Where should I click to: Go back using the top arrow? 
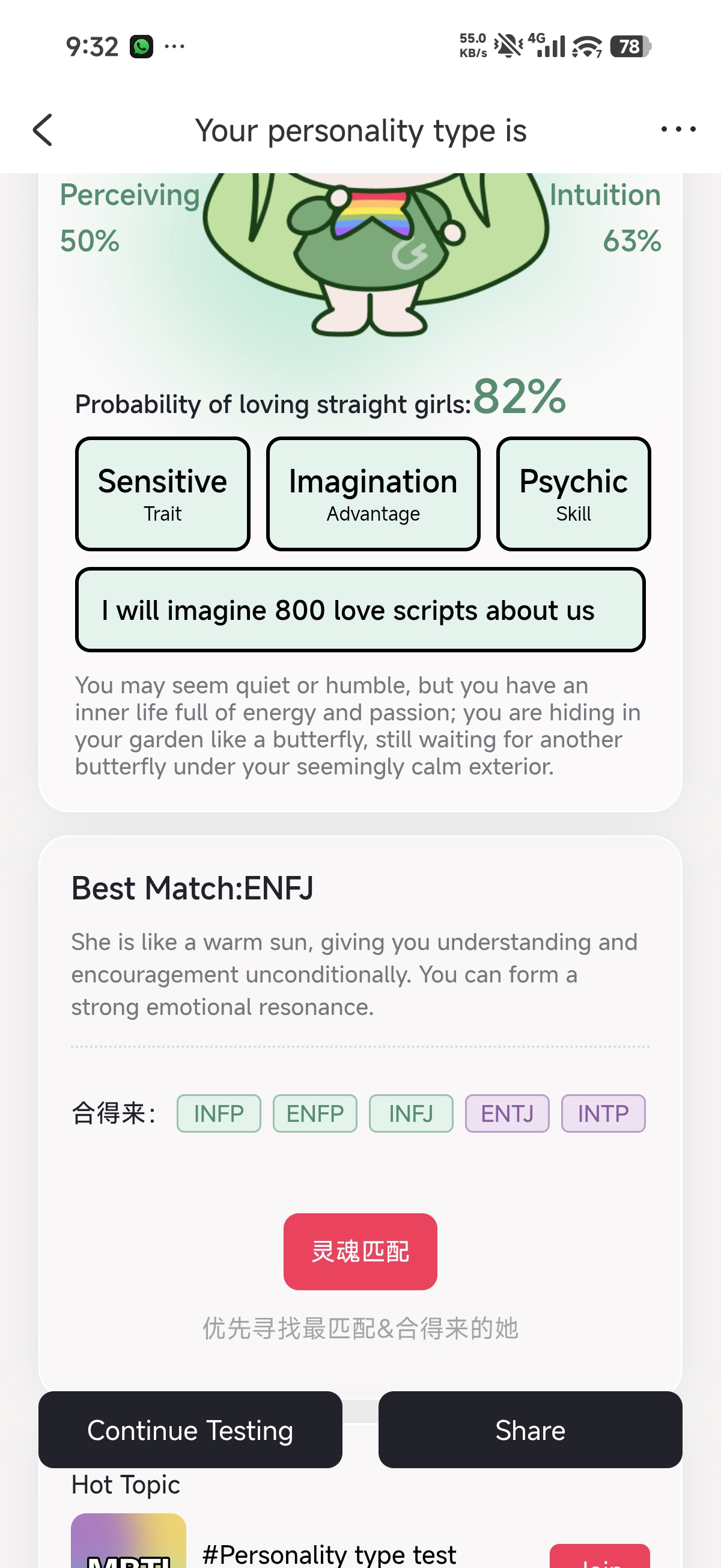(x=43, y=130)
